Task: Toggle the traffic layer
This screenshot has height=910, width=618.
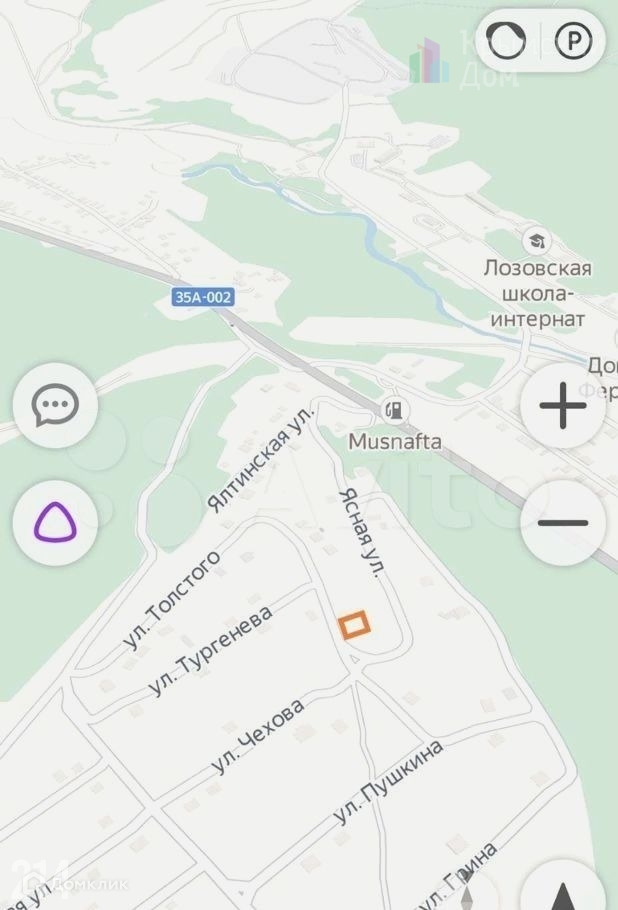Action: pos(506,41)
